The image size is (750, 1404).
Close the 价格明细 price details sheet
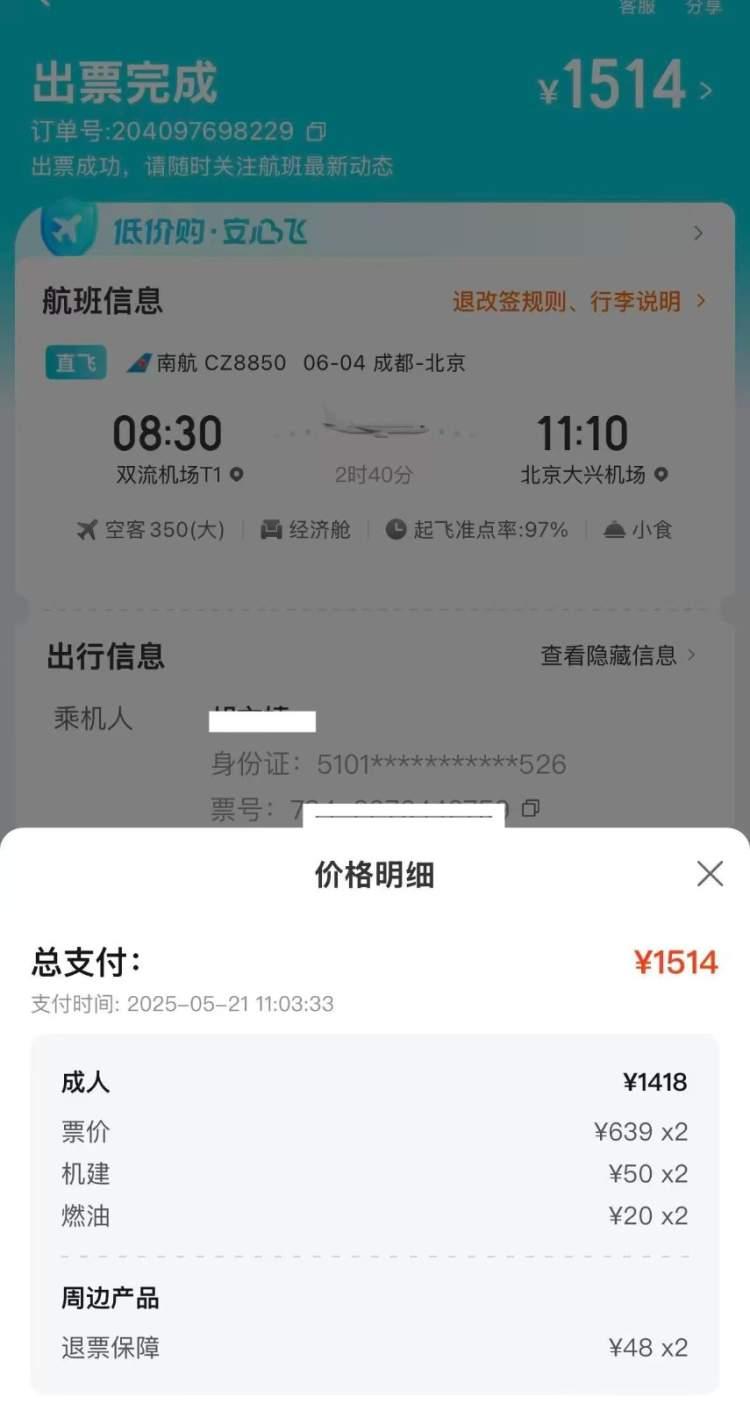[x=709, y=874]
